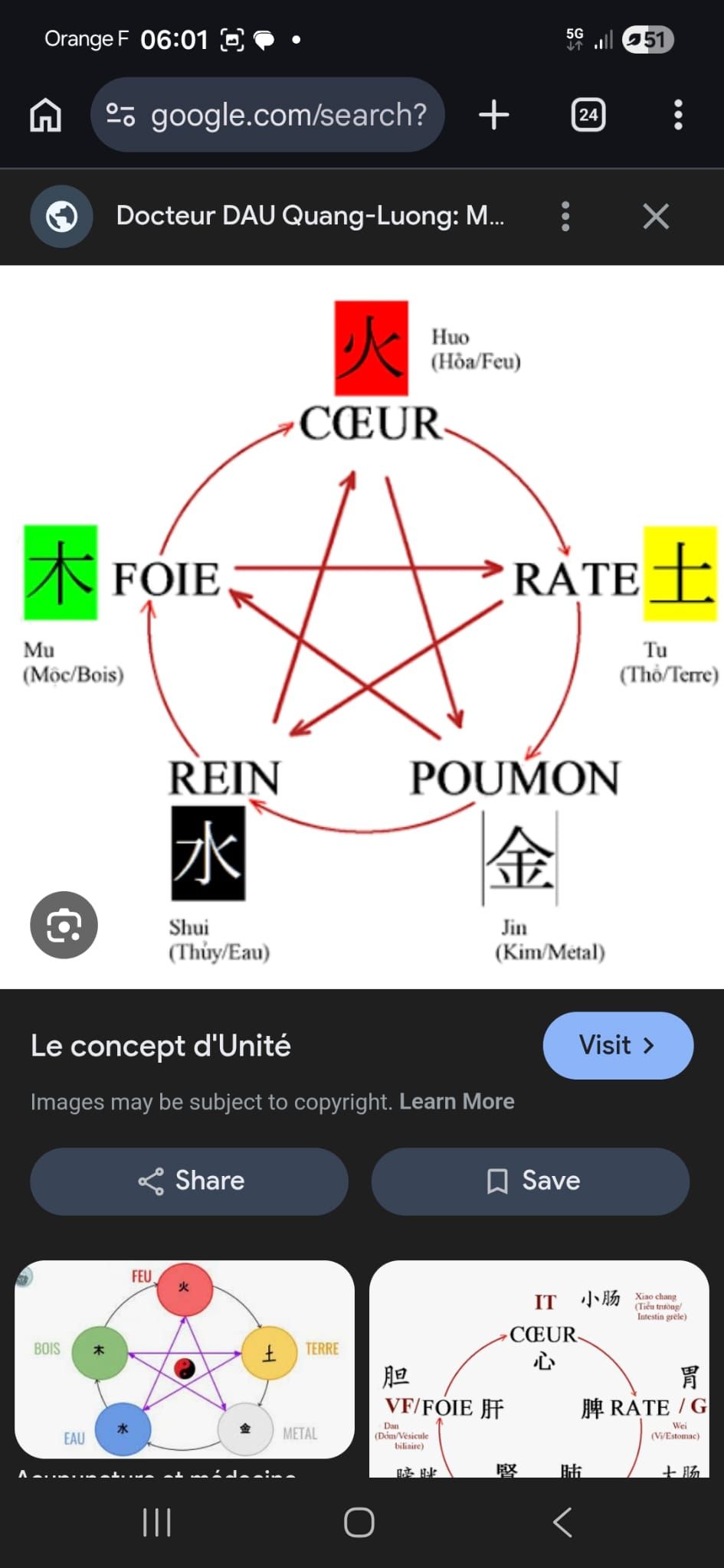Share this image

click(x=189, y=1181)
